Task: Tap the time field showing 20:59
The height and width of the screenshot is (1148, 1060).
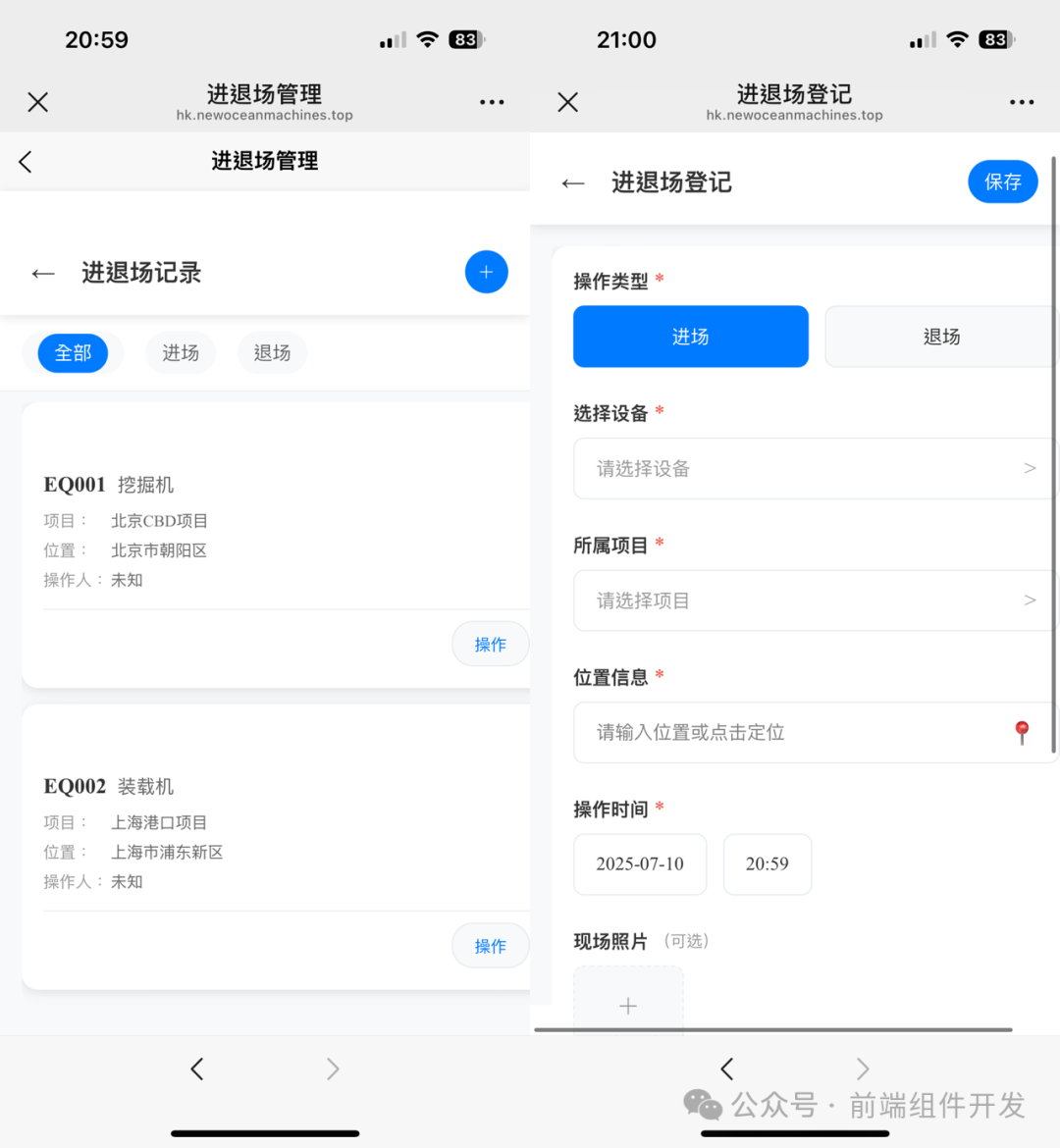Action: coord(768,864)
